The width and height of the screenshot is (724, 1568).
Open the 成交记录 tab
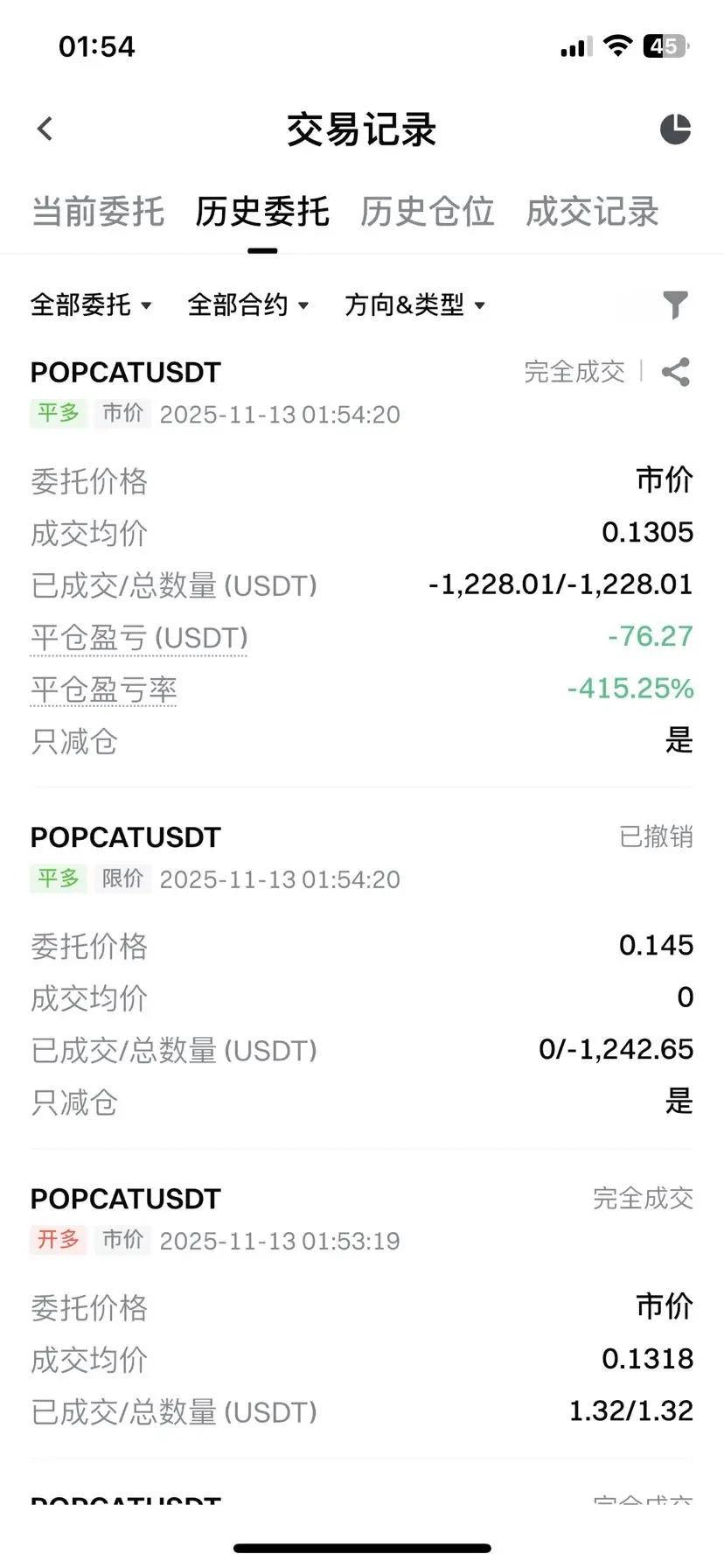click(x=592, y=212)
